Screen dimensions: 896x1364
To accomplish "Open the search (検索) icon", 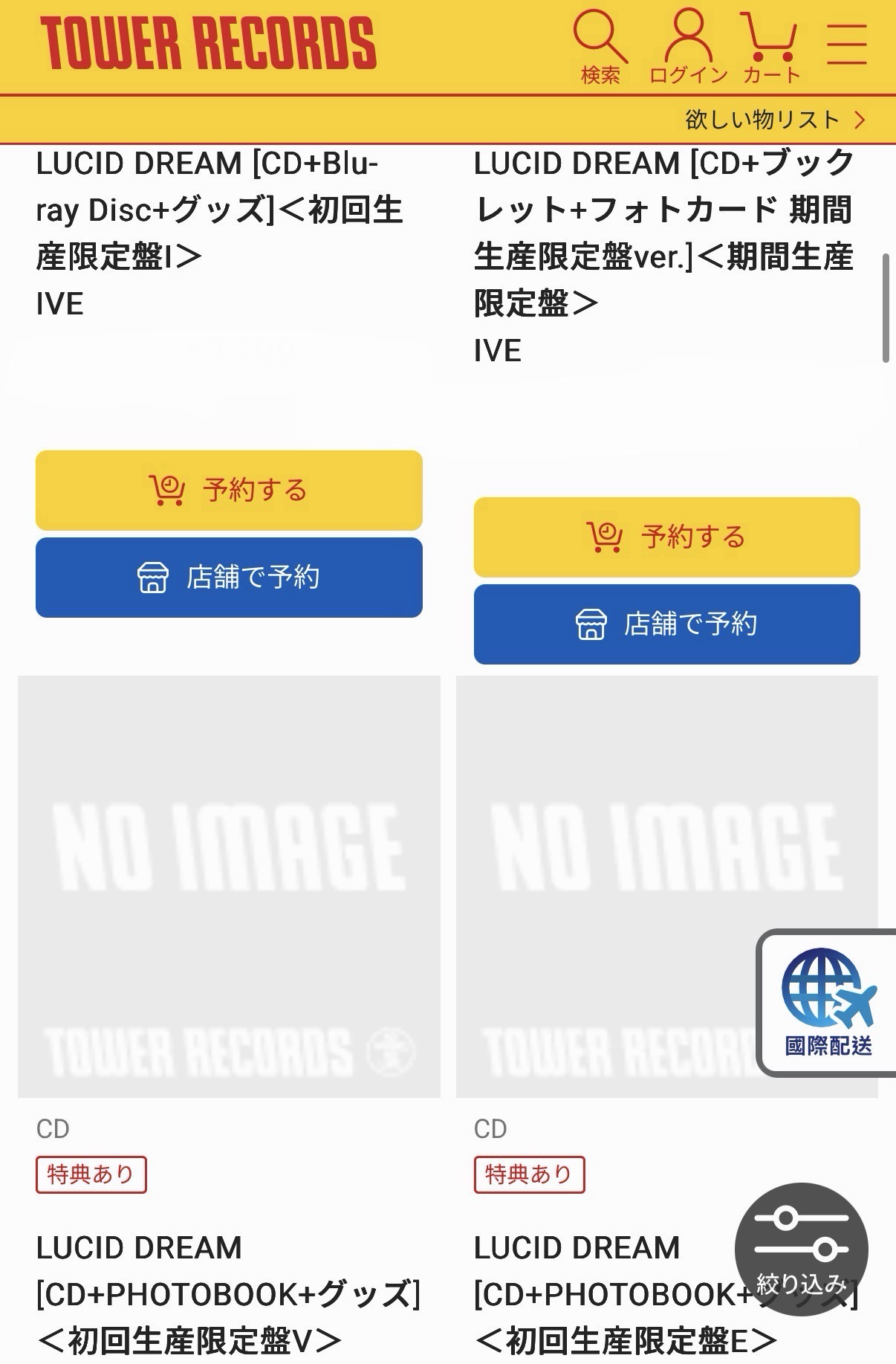I will coord(600,46).
